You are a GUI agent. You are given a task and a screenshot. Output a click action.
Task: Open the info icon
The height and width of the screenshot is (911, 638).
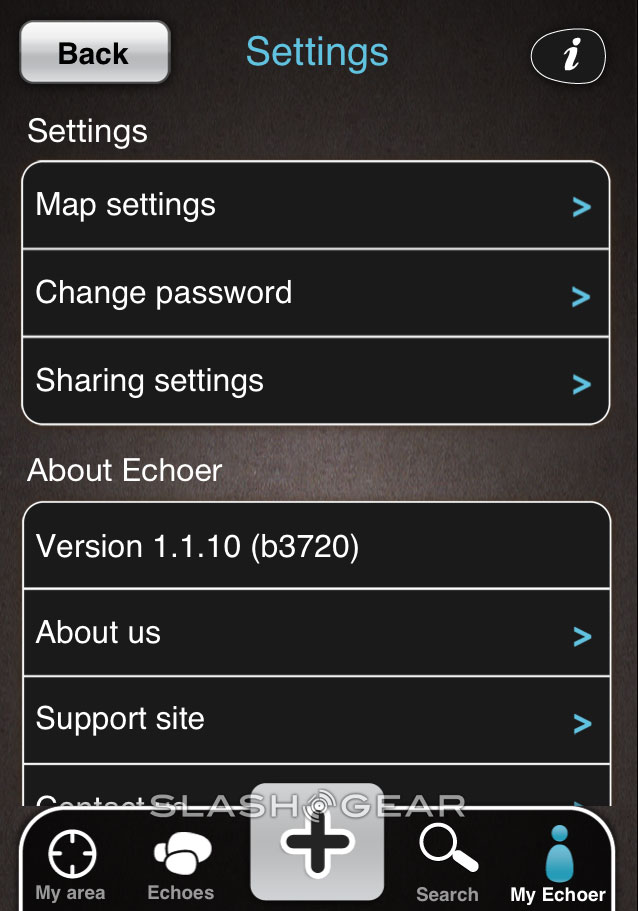click(x=568, y=56)
